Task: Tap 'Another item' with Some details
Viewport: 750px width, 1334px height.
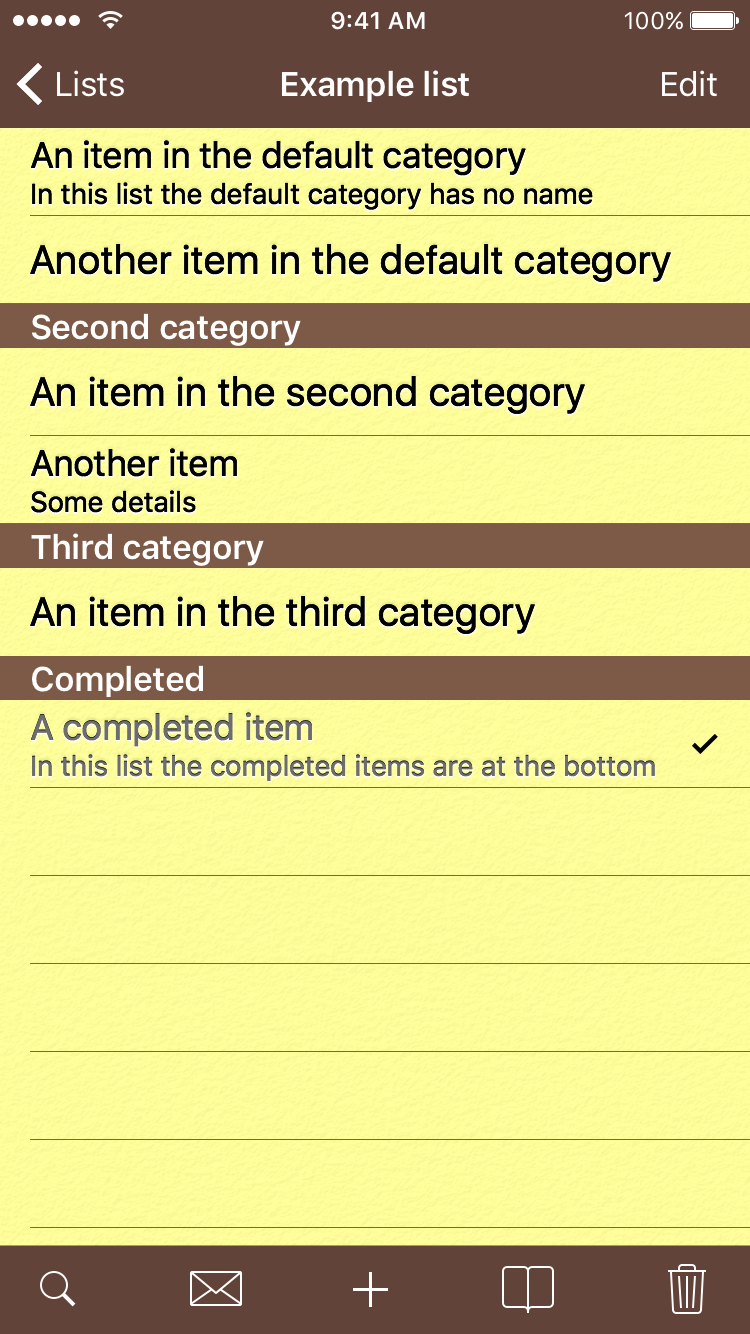Action: tap(375, 480)
